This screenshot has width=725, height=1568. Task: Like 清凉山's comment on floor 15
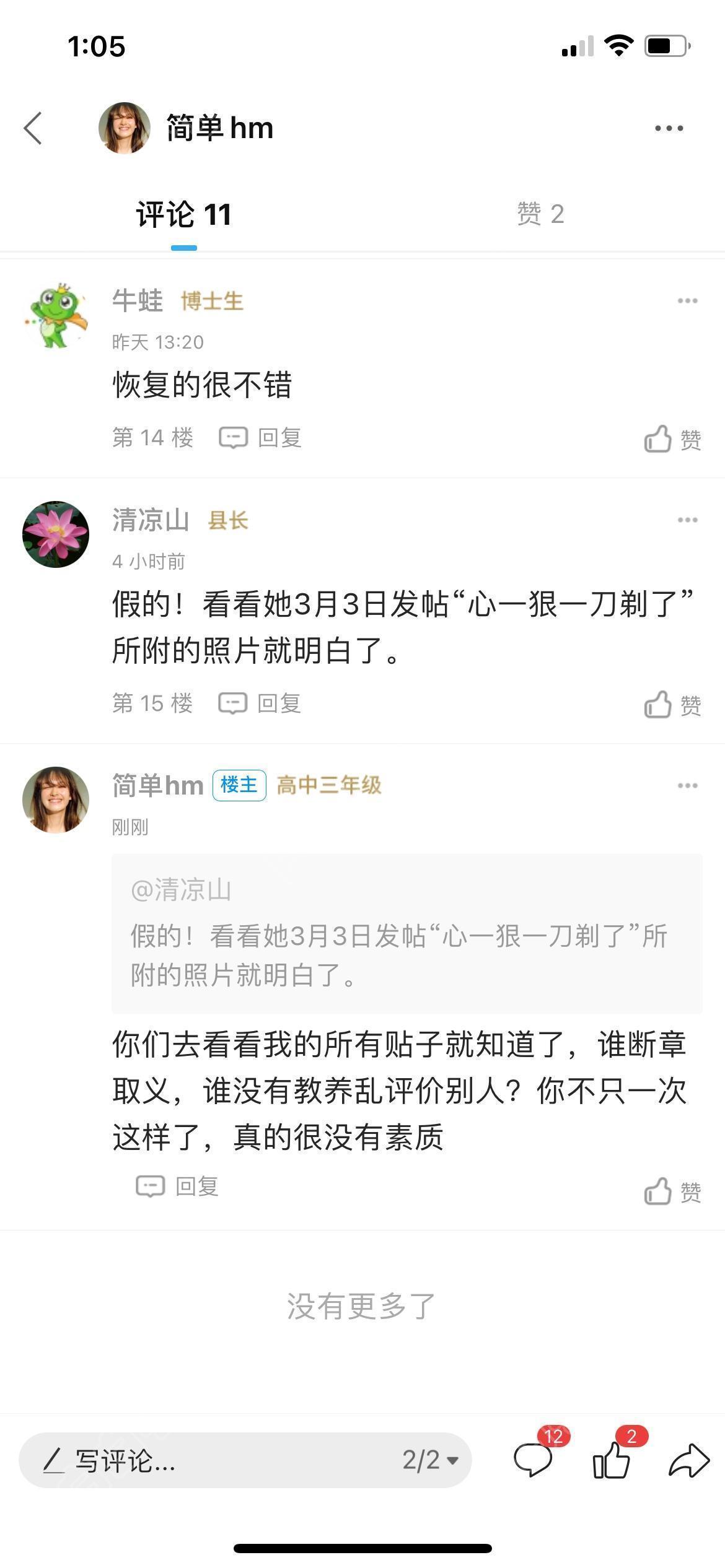click(672, 705)
